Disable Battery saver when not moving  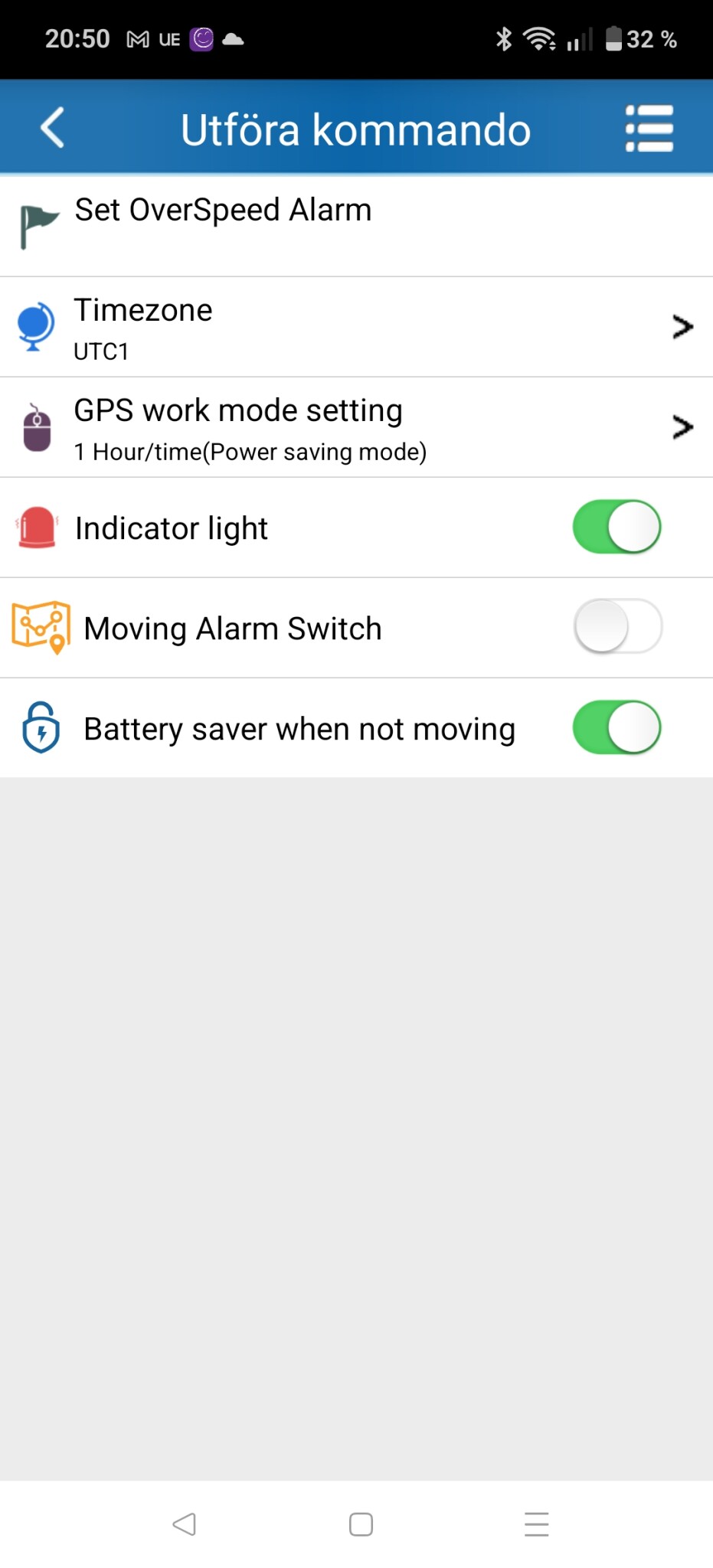pos(617,727)
